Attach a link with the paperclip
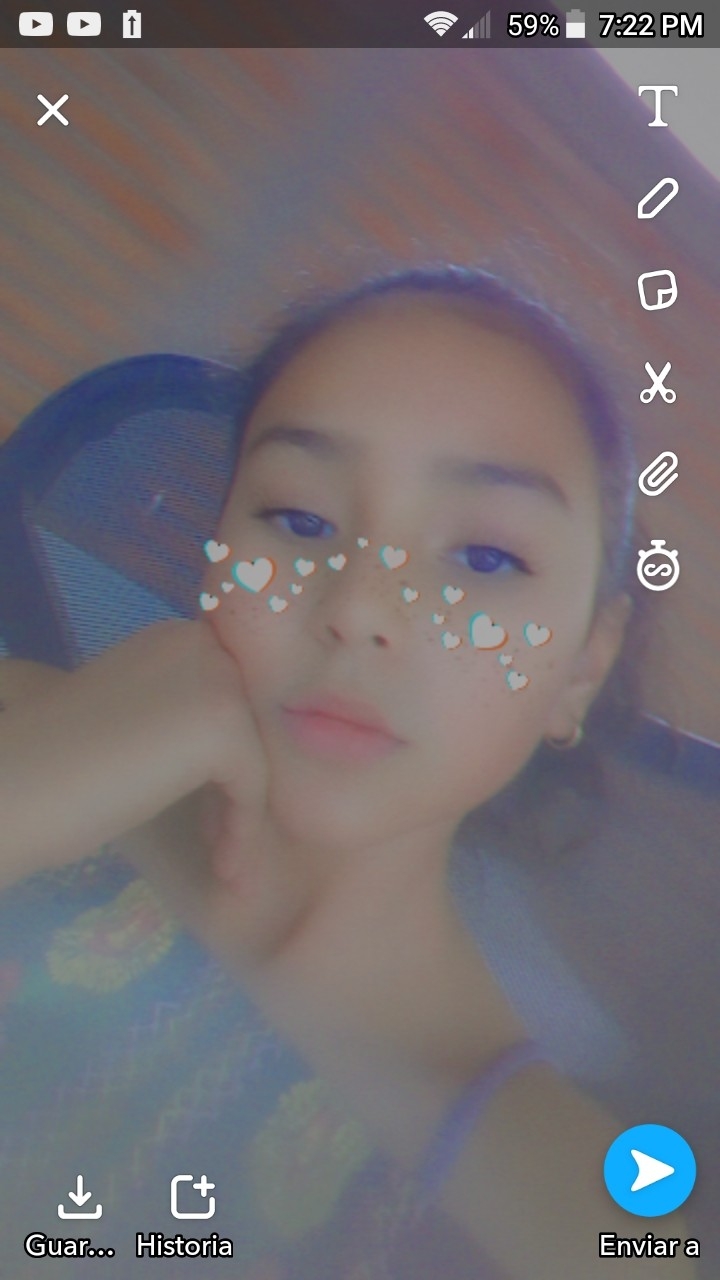 (x=658, y=474)
